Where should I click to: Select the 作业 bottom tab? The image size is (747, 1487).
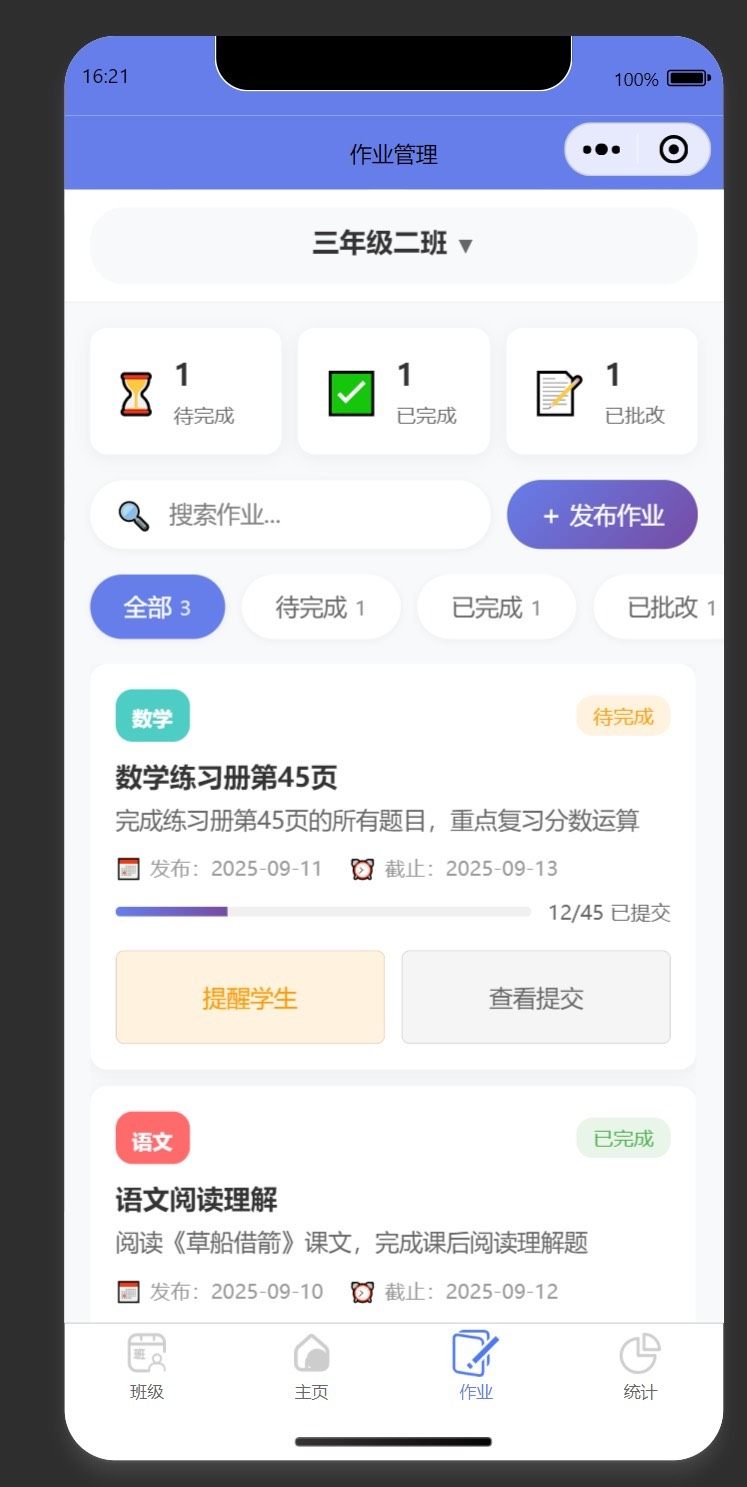[x=476, y=1366]
